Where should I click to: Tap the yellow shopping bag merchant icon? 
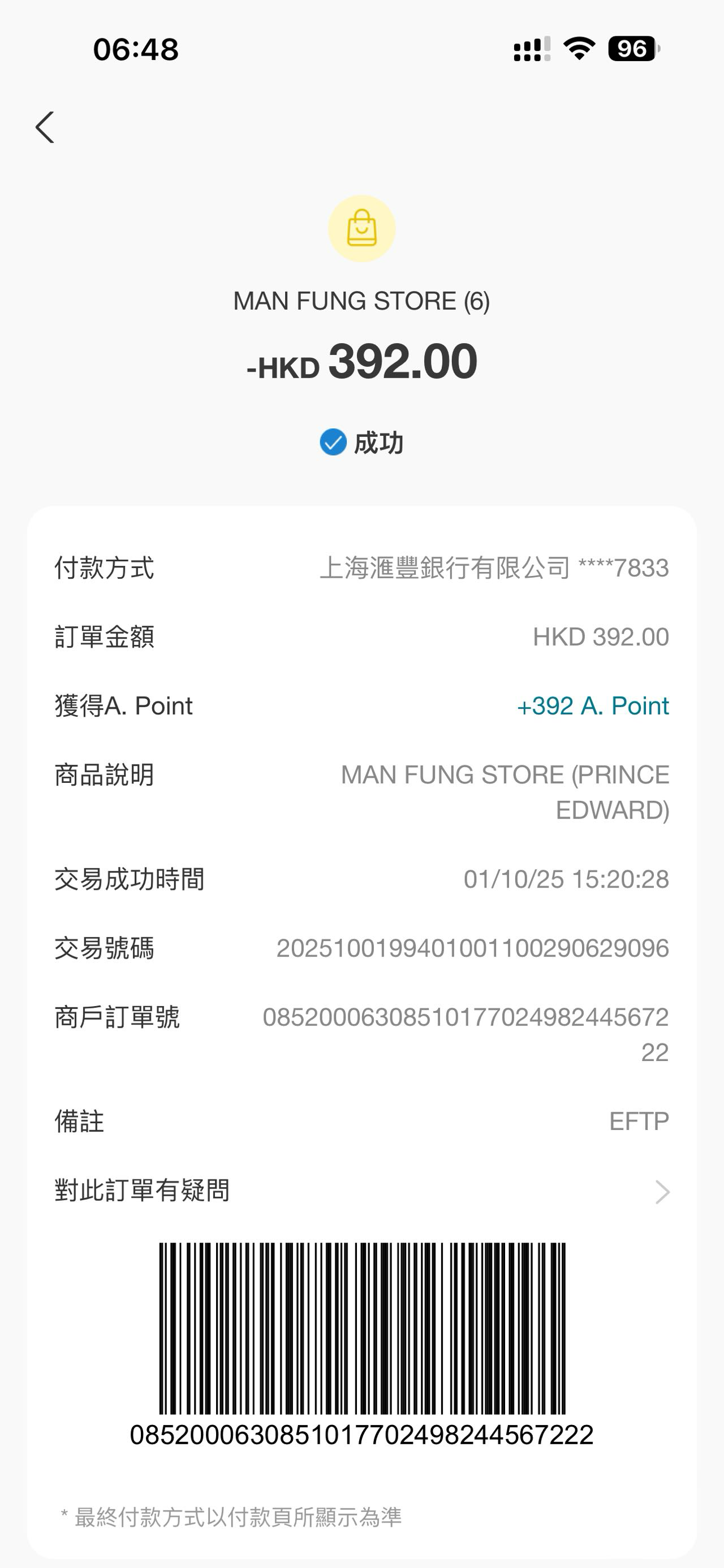[x=361, y=228]
